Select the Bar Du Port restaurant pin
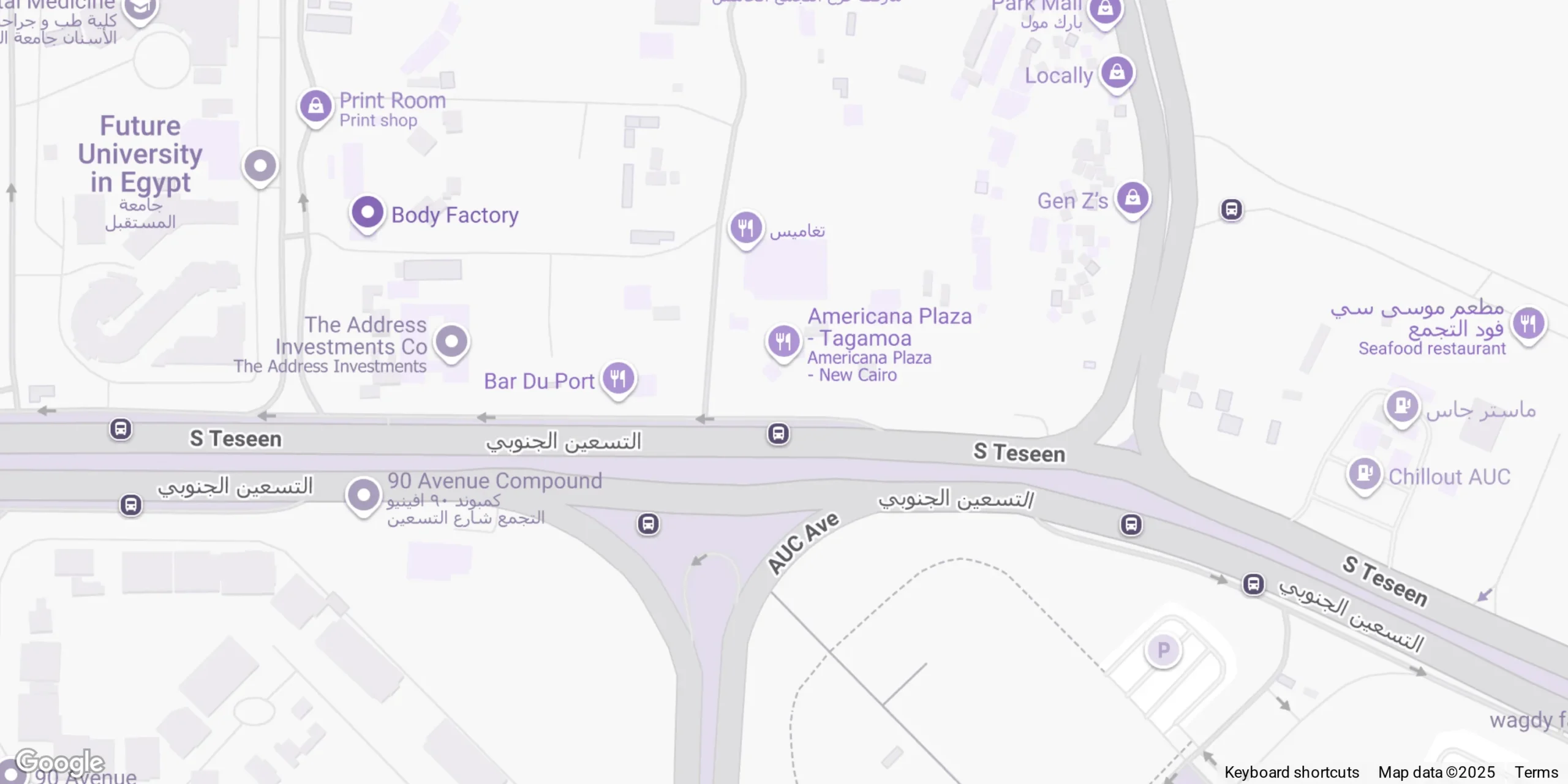Screen dimensions: 1568x784 pyautogui.click(x=618, y=378)
